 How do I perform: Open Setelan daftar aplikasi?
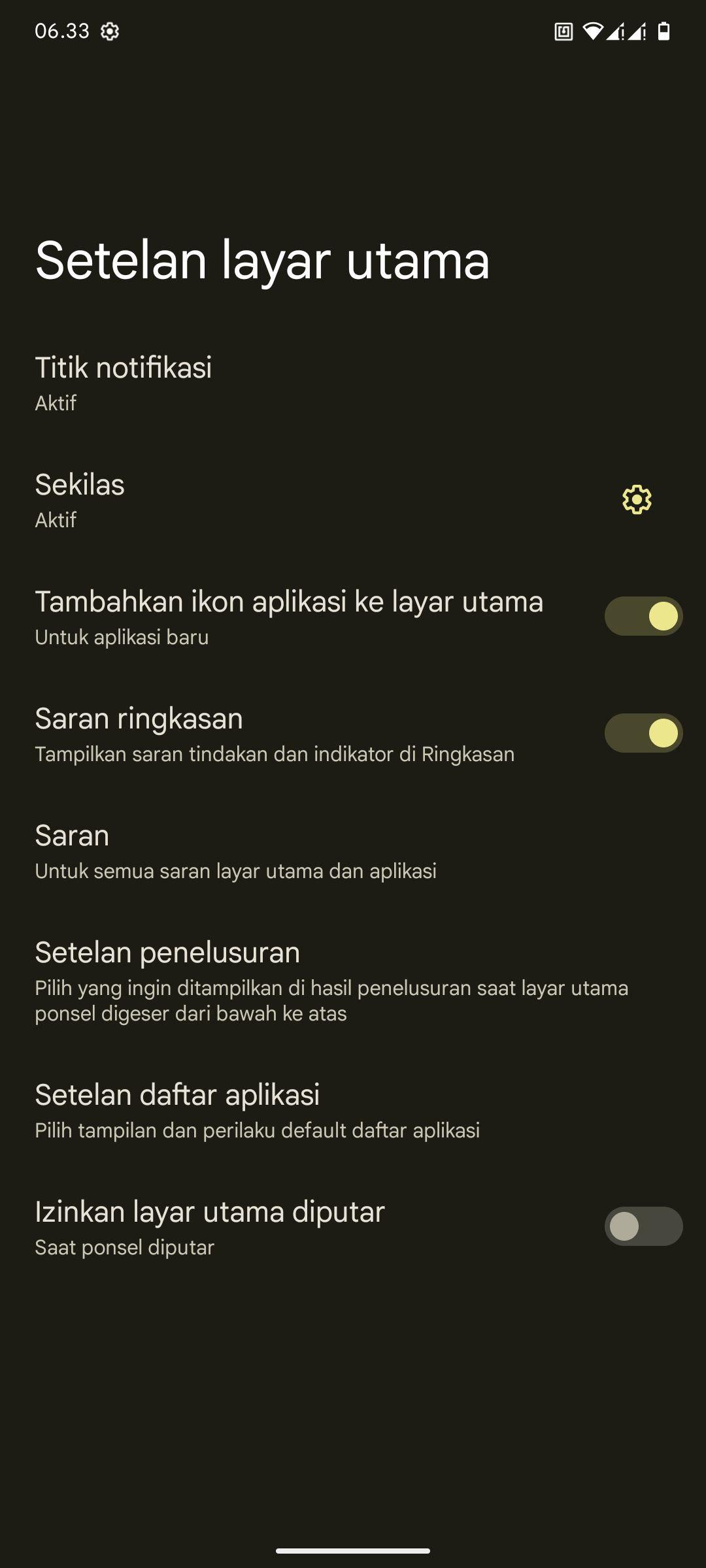point(353,1111)
